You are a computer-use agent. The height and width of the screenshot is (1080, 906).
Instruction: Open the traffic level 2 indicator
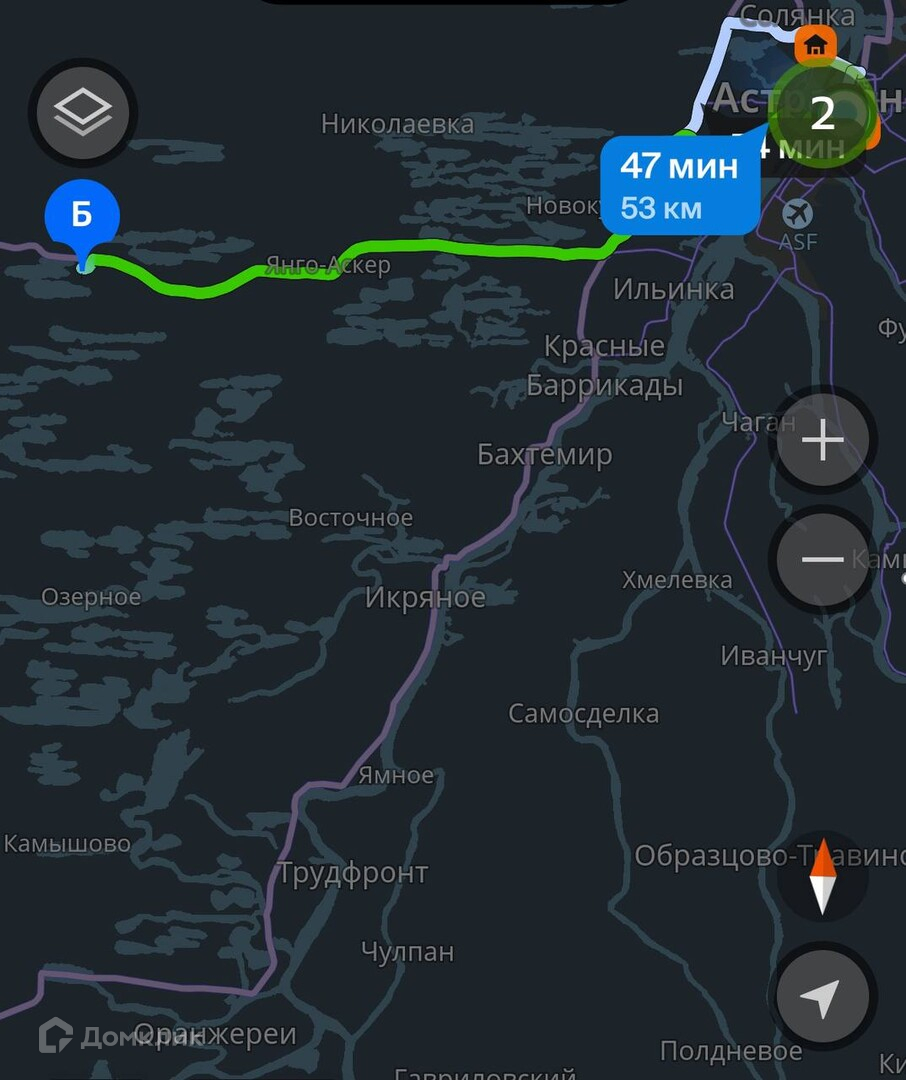pyautogui.click(x=822, y=113)
